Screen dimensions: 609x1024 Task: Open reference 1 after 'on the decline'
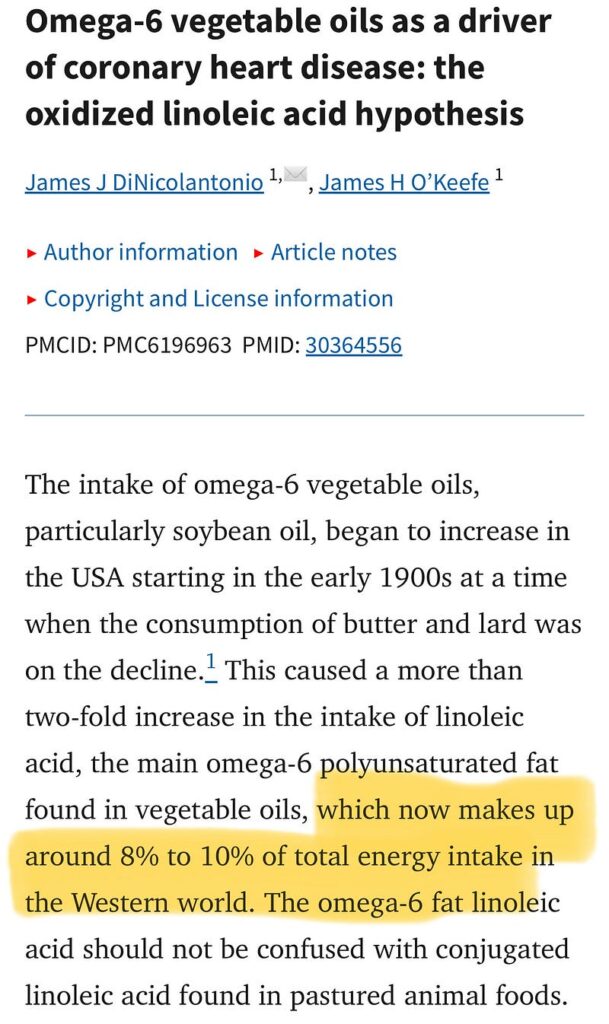point(211,665)
